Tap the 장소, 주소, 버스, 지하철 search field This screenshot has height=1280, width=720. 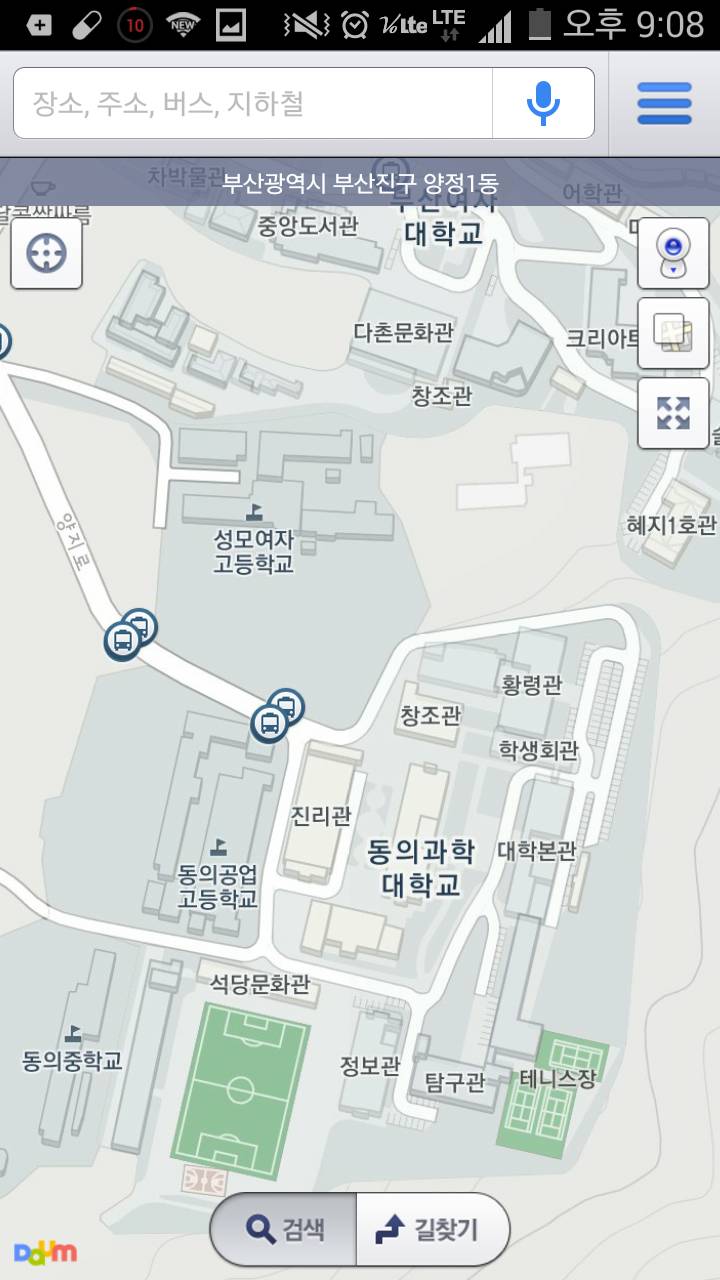[x=250, y=100]
